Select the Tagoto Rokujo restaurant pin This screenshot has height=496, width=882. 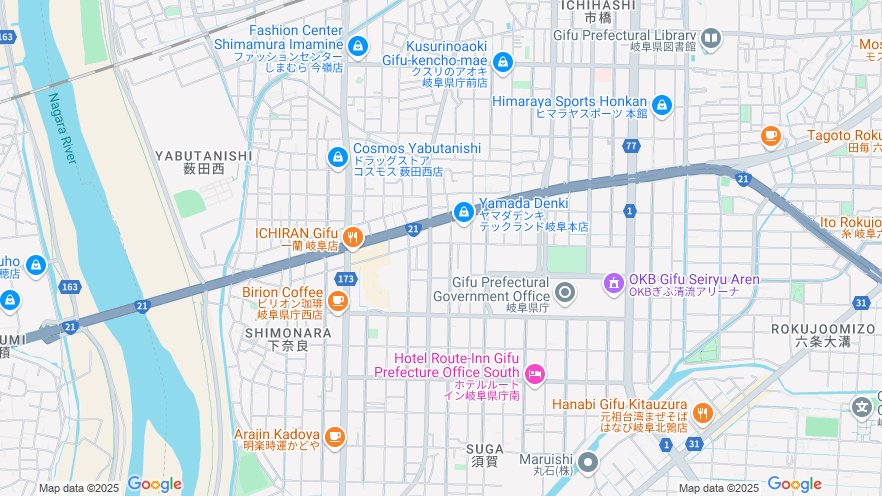click(x=770, y=135)
